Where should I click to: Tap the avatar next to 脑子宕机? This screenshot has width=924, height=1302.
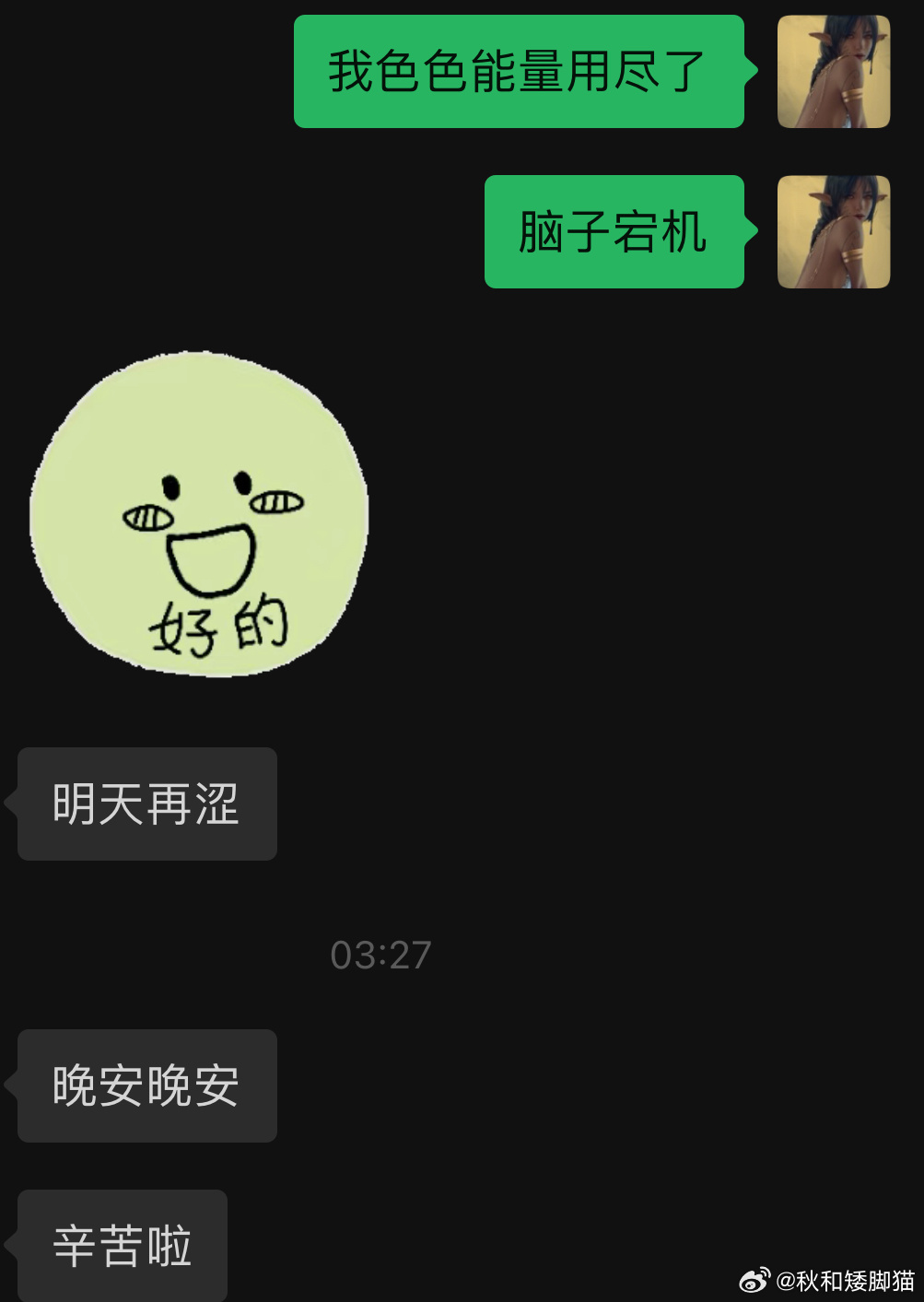click(x=834, y=232)
